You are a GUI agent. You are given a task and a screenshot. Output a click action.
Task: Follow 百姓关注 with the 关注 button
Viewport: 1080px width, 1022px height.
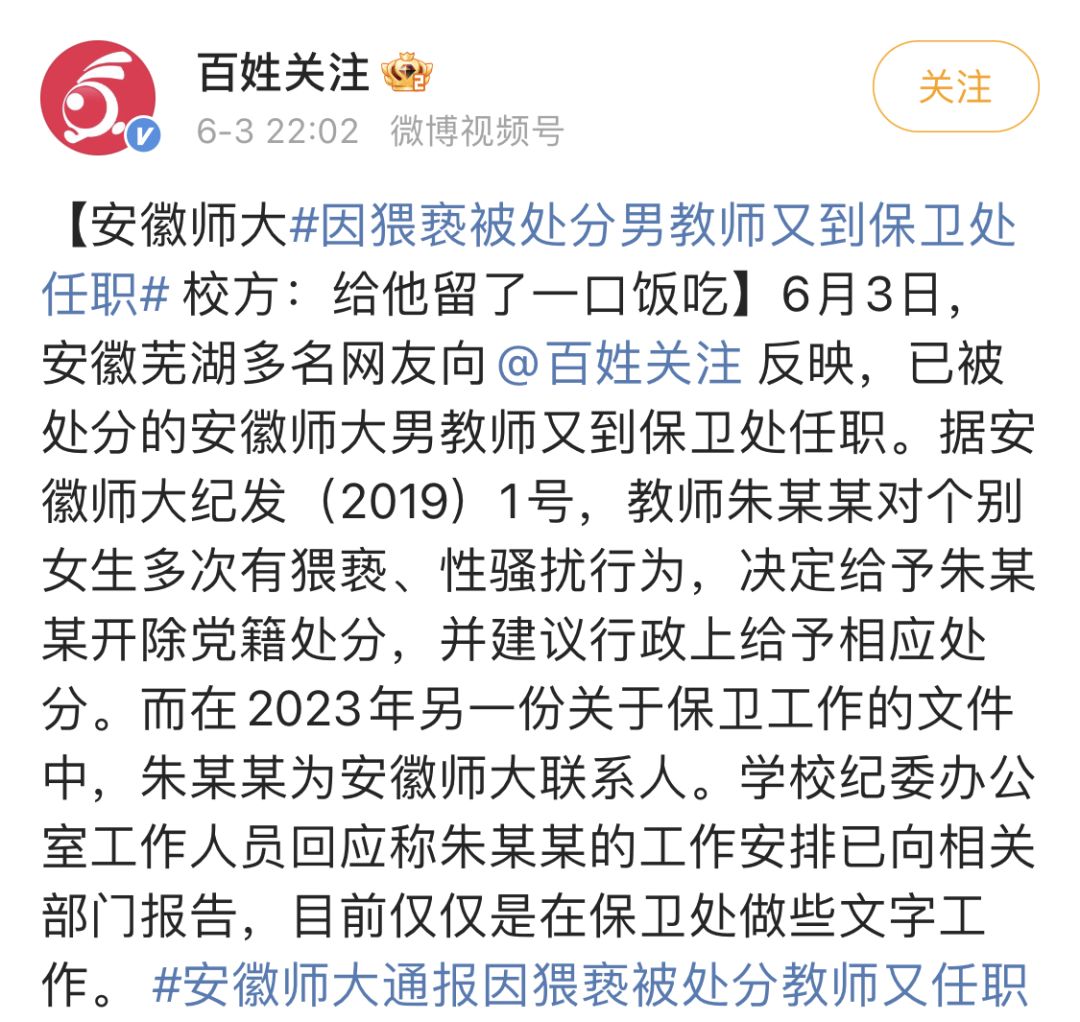click(955, 87)
